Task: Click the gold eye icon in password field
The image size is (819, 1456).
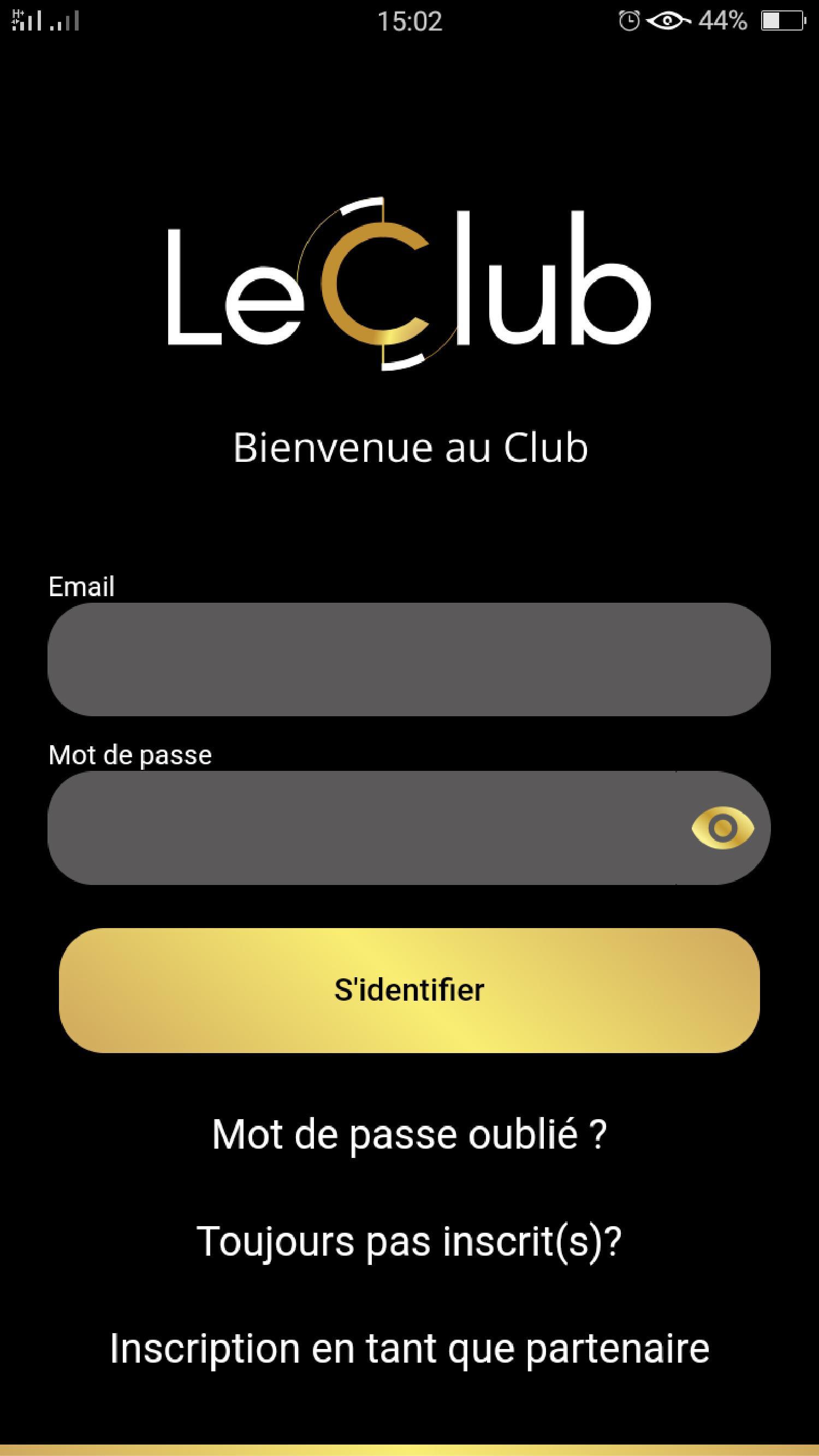Action: 723,827
